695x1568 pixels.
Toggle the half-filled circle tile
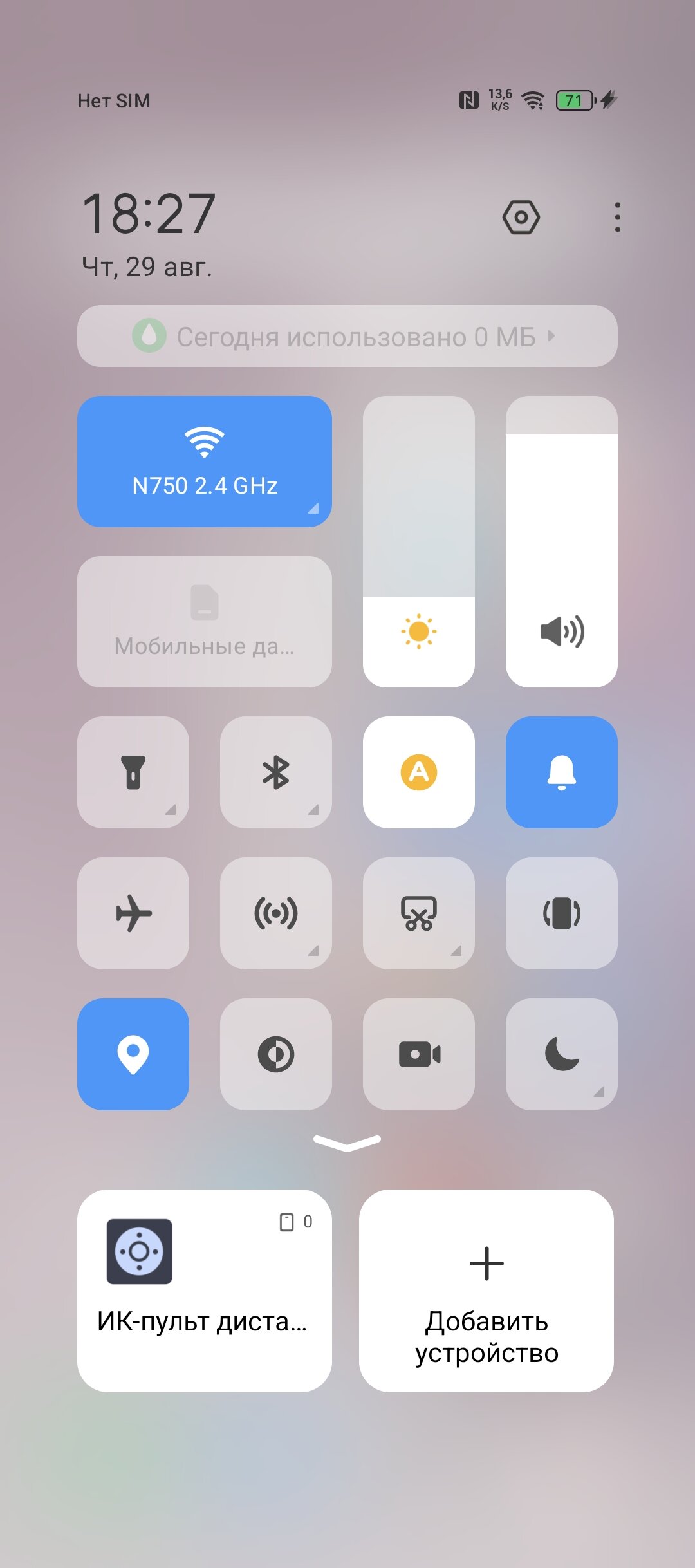pos(276,1054)
